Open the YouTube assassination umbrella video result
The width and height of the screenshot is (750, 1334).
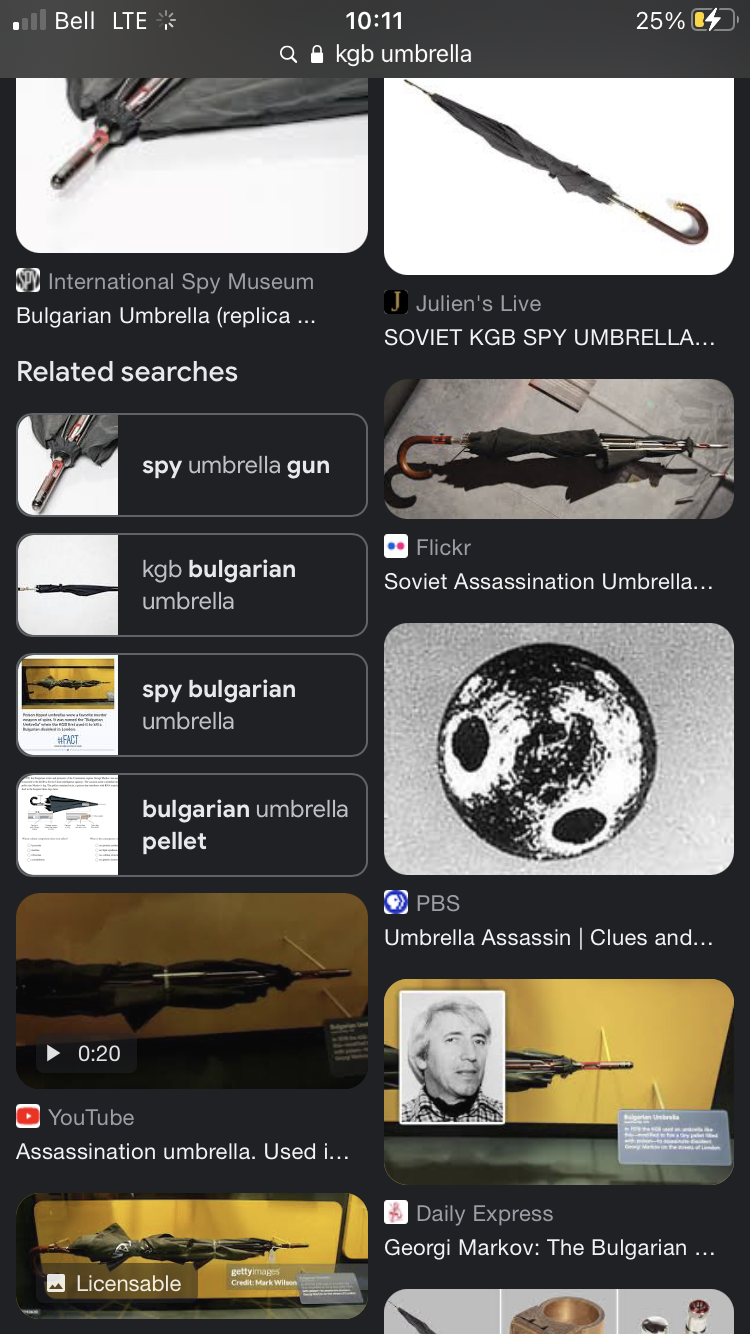coord(192,991)
